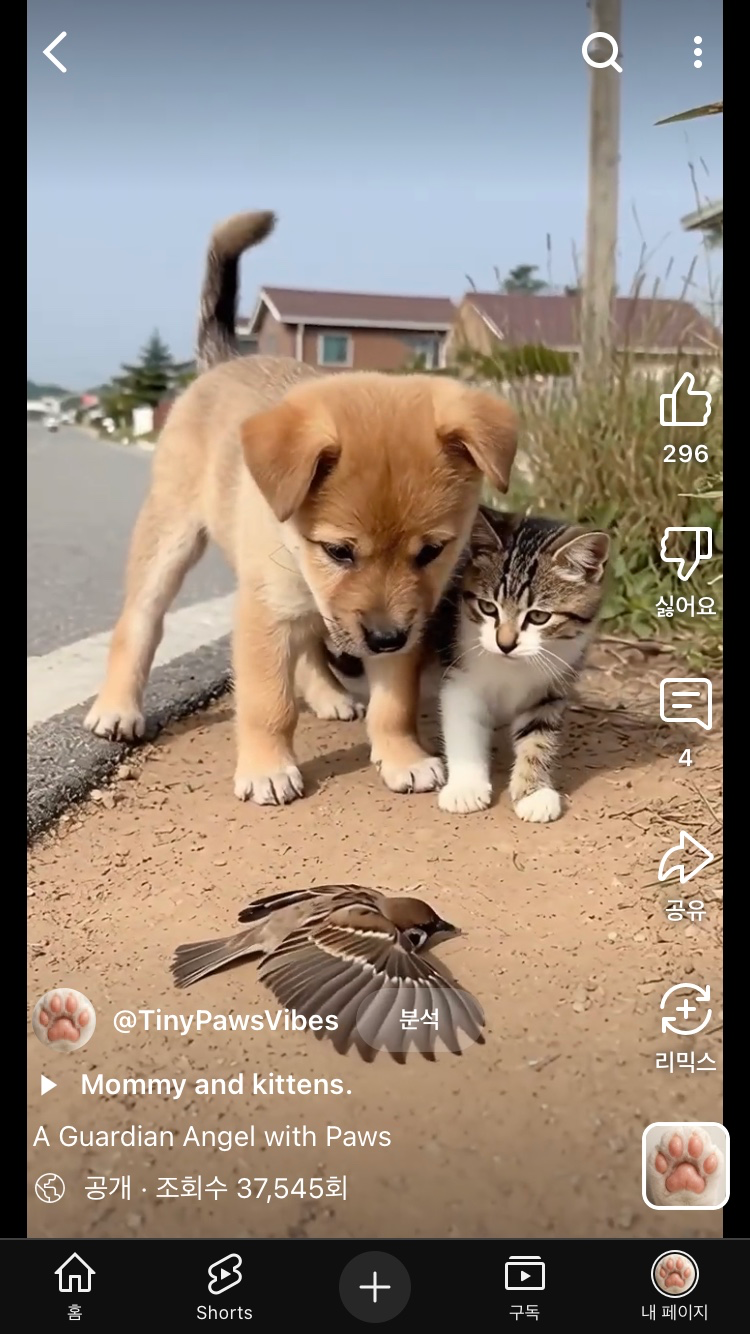
Task: Open the comments with 4 replies
Action: click(x=686, y=704)
